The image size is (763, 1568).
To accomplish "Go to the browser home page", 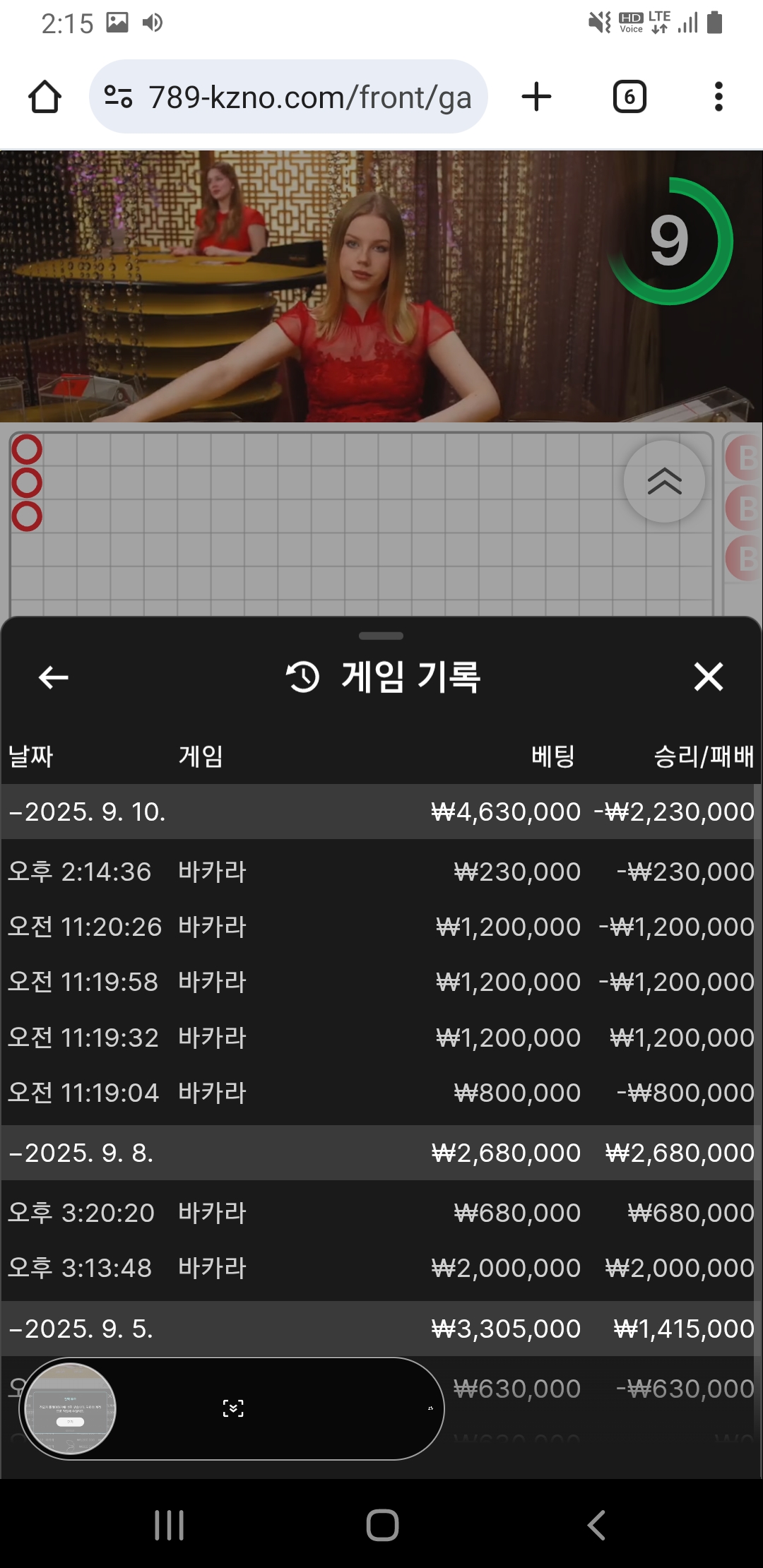I will coord(45,97).
